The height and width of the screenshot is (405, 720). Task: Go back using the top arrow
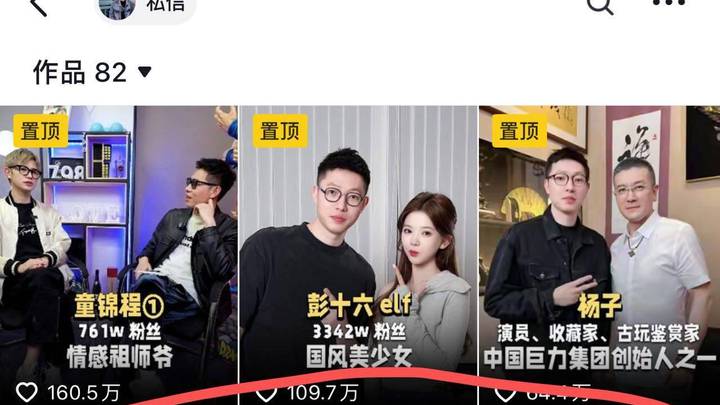tap(38, 6)
